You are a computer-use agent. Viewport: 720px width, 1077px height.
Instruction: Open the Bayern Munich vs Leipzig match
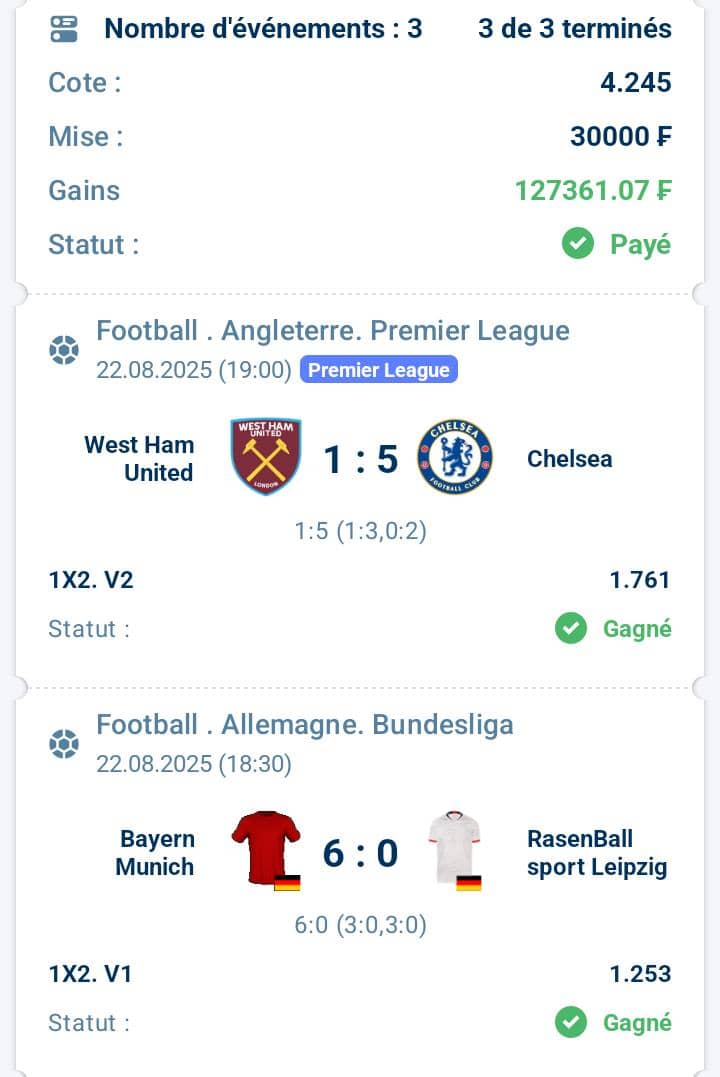click(359, 853)
